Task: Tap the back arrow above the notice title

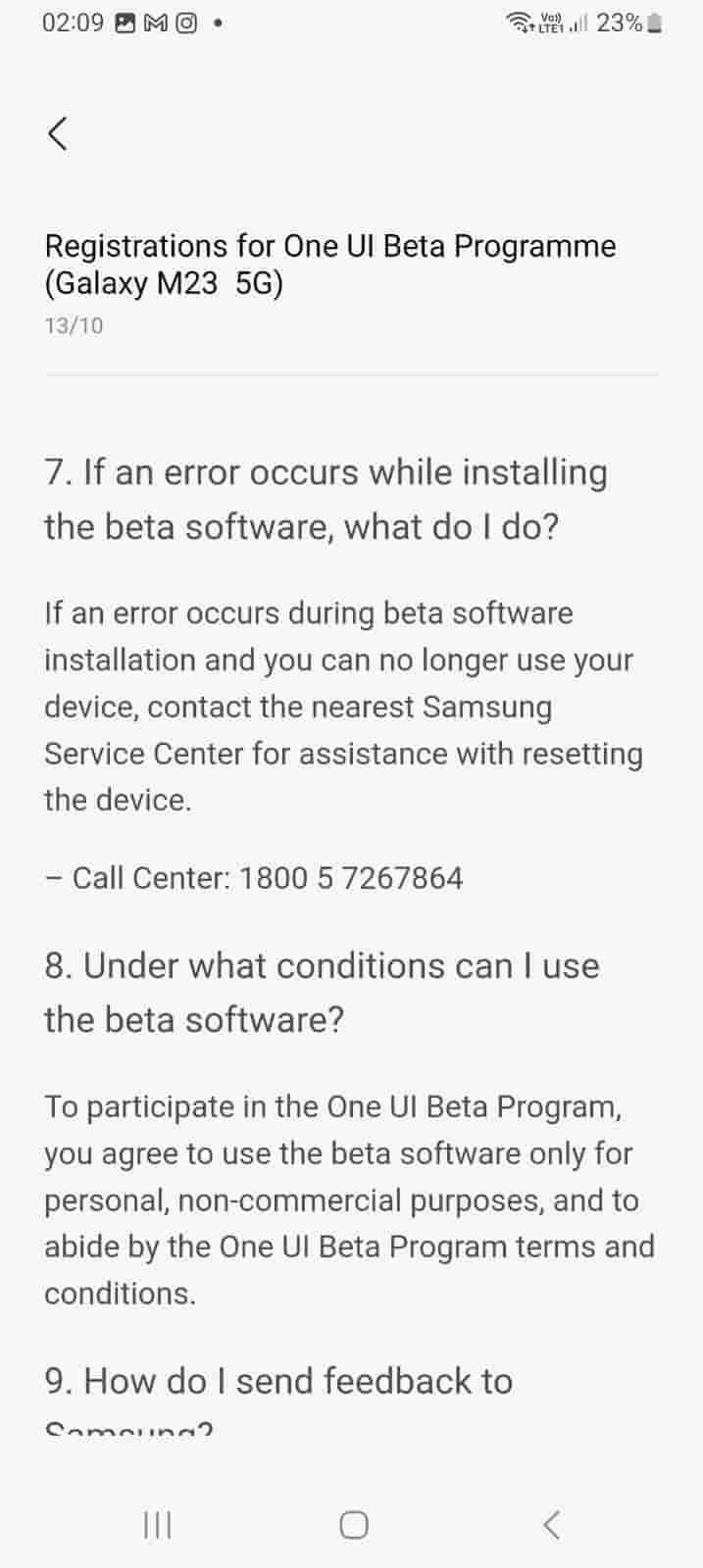Action: tap(58, 133)
